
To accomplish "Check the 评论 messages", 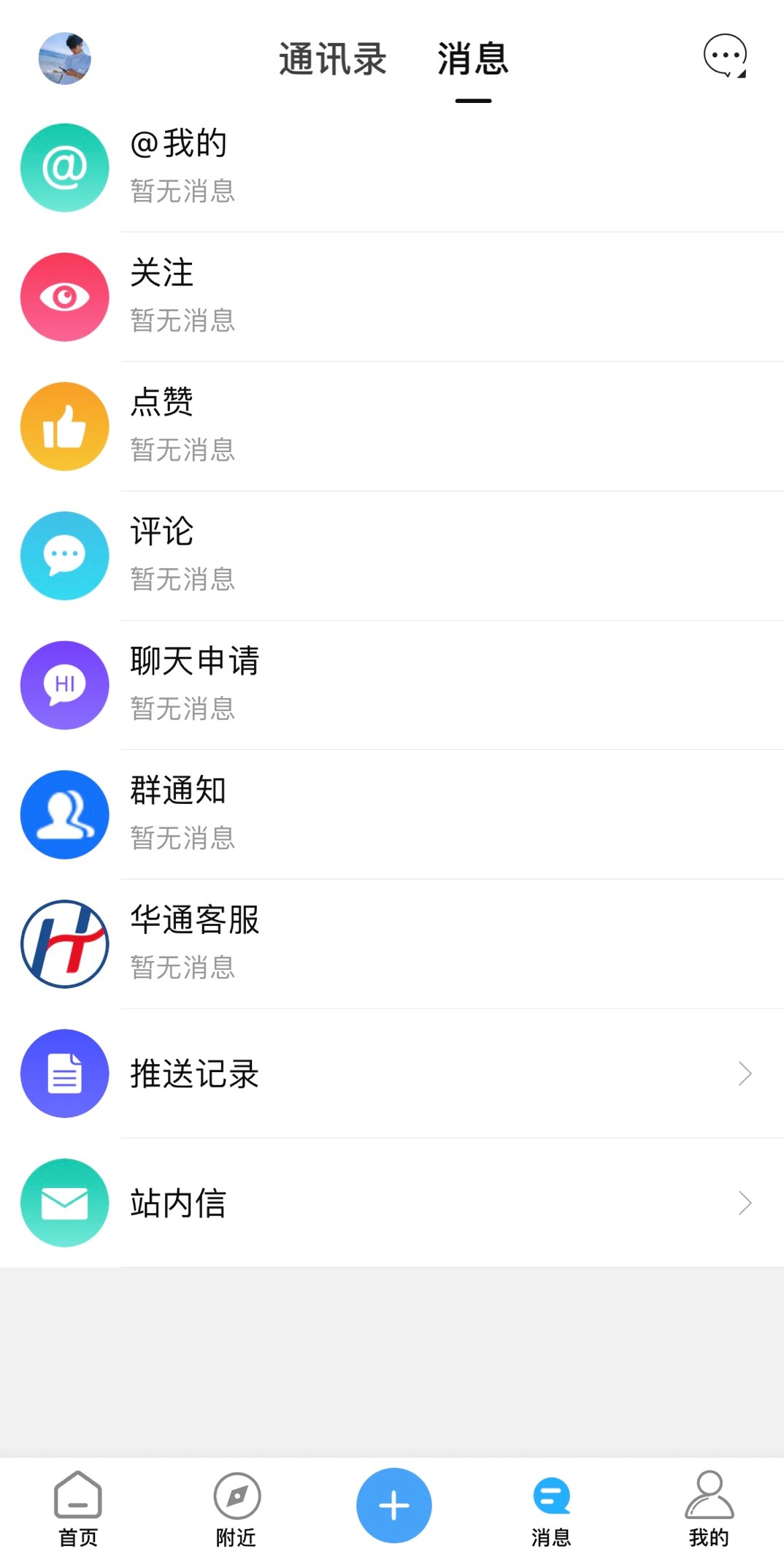I will point(392,555).
